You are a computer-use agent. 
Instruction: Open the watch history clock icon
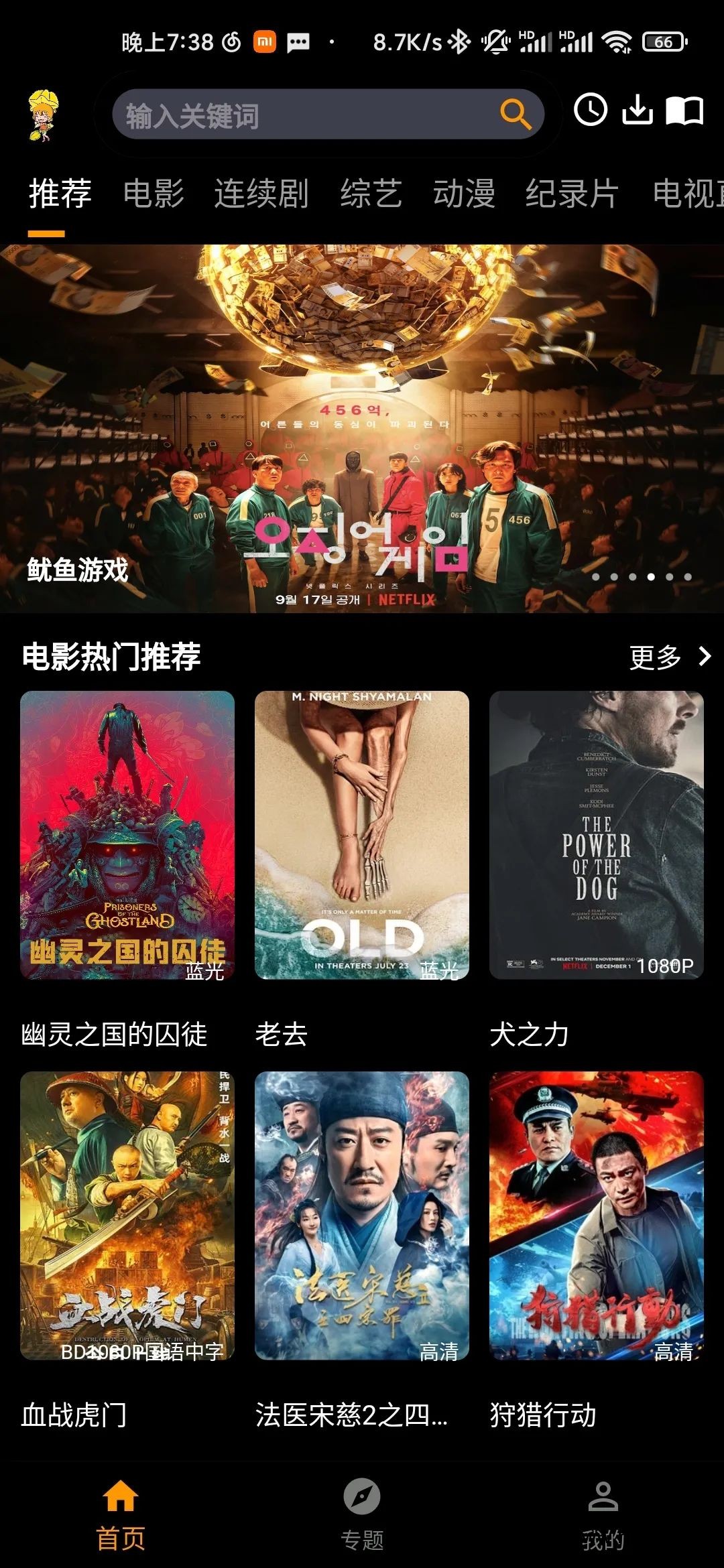click(591, 110)
